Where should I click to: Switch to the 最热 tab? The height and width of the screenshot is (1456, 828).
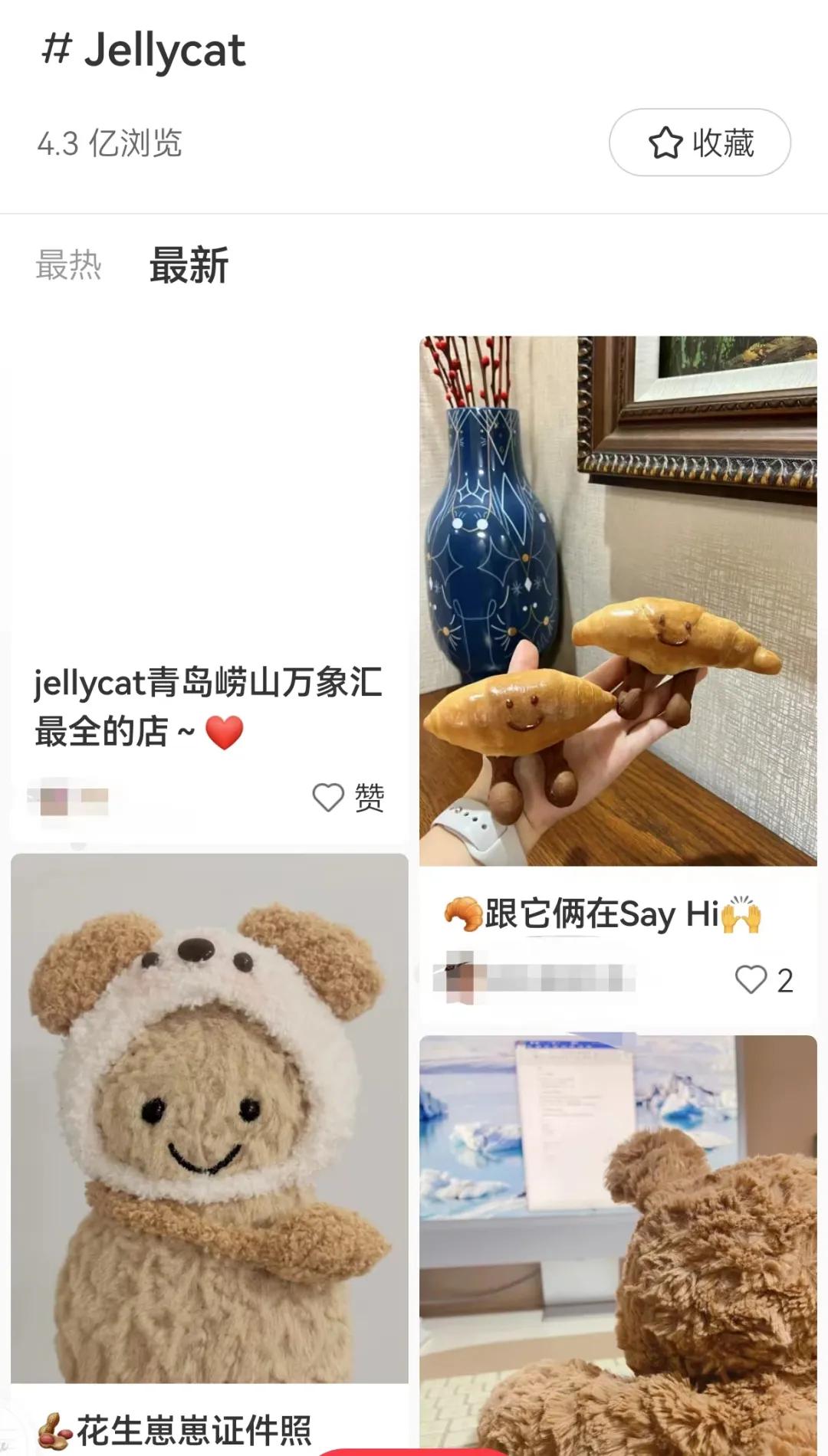pos(68,265)
